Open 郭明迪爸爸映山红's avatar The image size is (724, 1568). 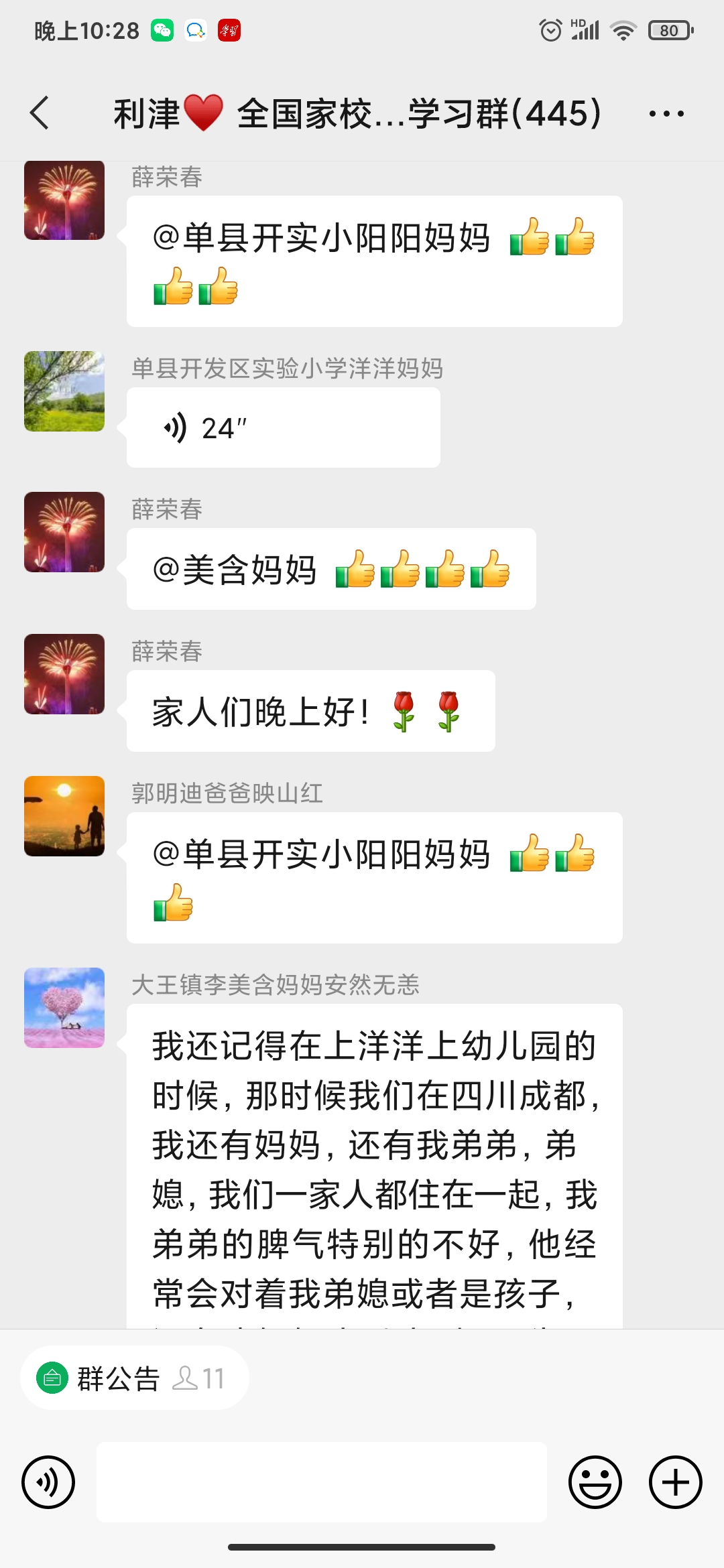[x=64, y=815]
